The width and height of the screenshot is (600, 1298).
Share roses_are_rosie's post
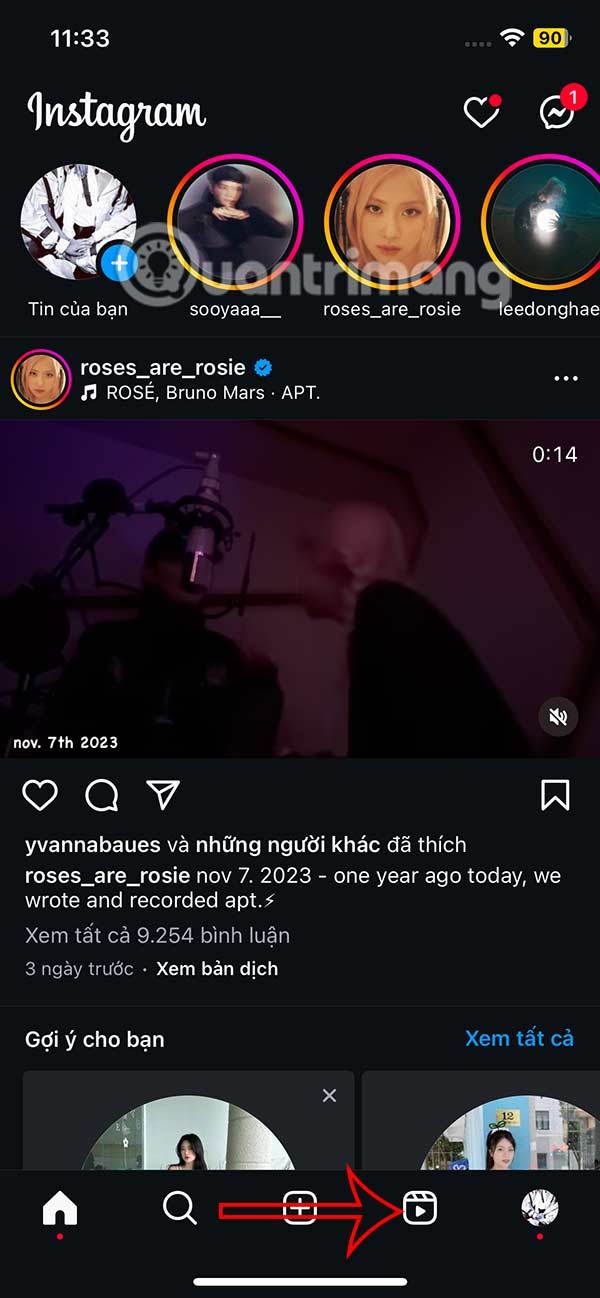[163, 795]
